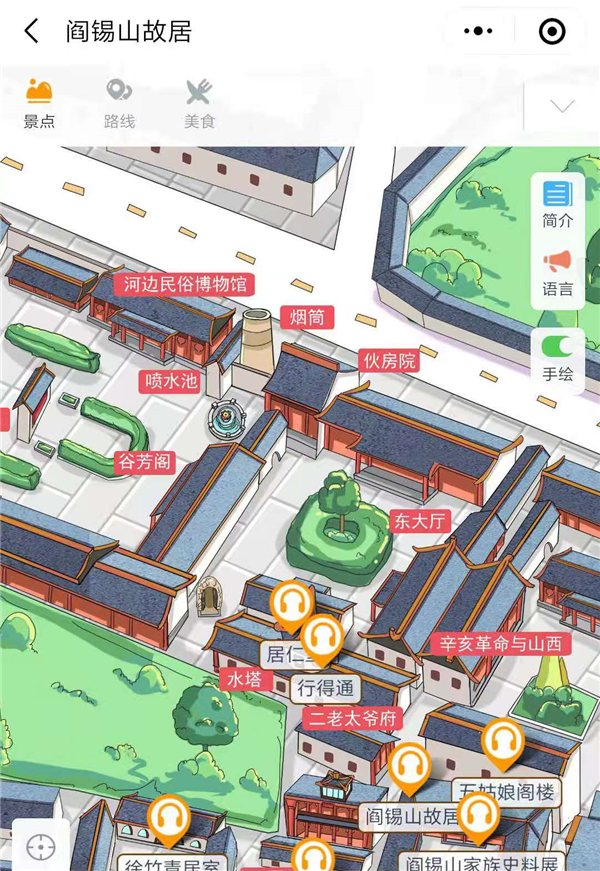Select the 烟筒 map label
The image size is (600, 871).
click(307, 318)
